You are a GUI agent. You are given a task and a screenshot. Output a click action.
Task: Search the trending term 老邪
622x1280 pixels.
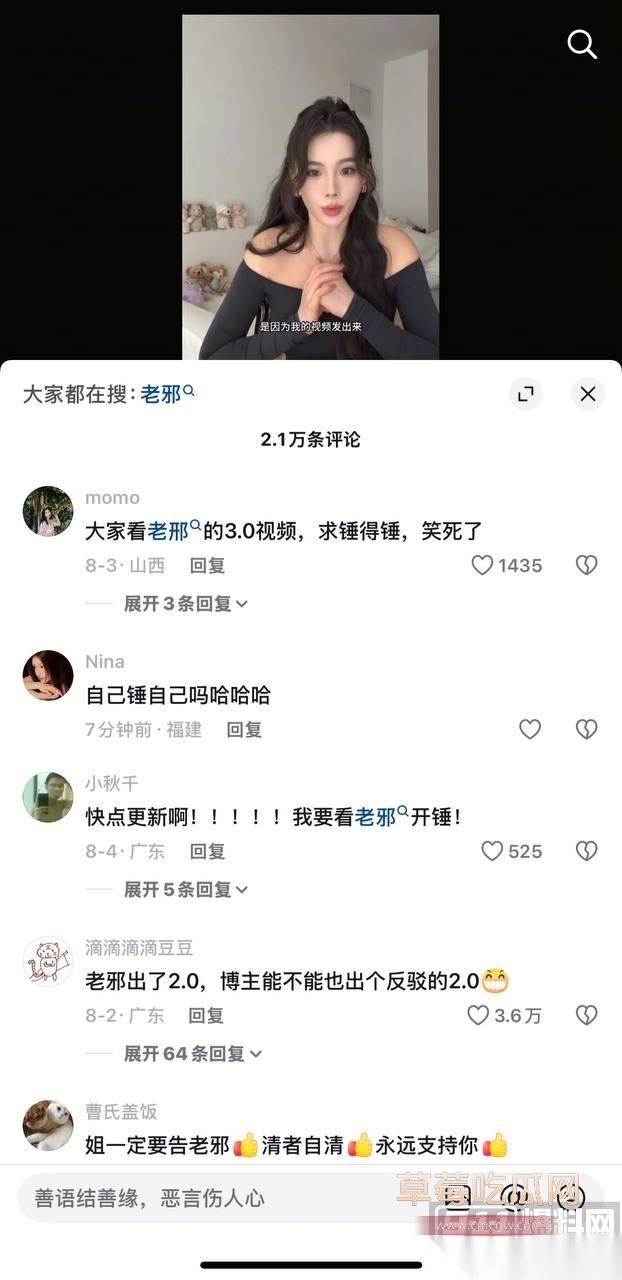(x=166, y=394)
